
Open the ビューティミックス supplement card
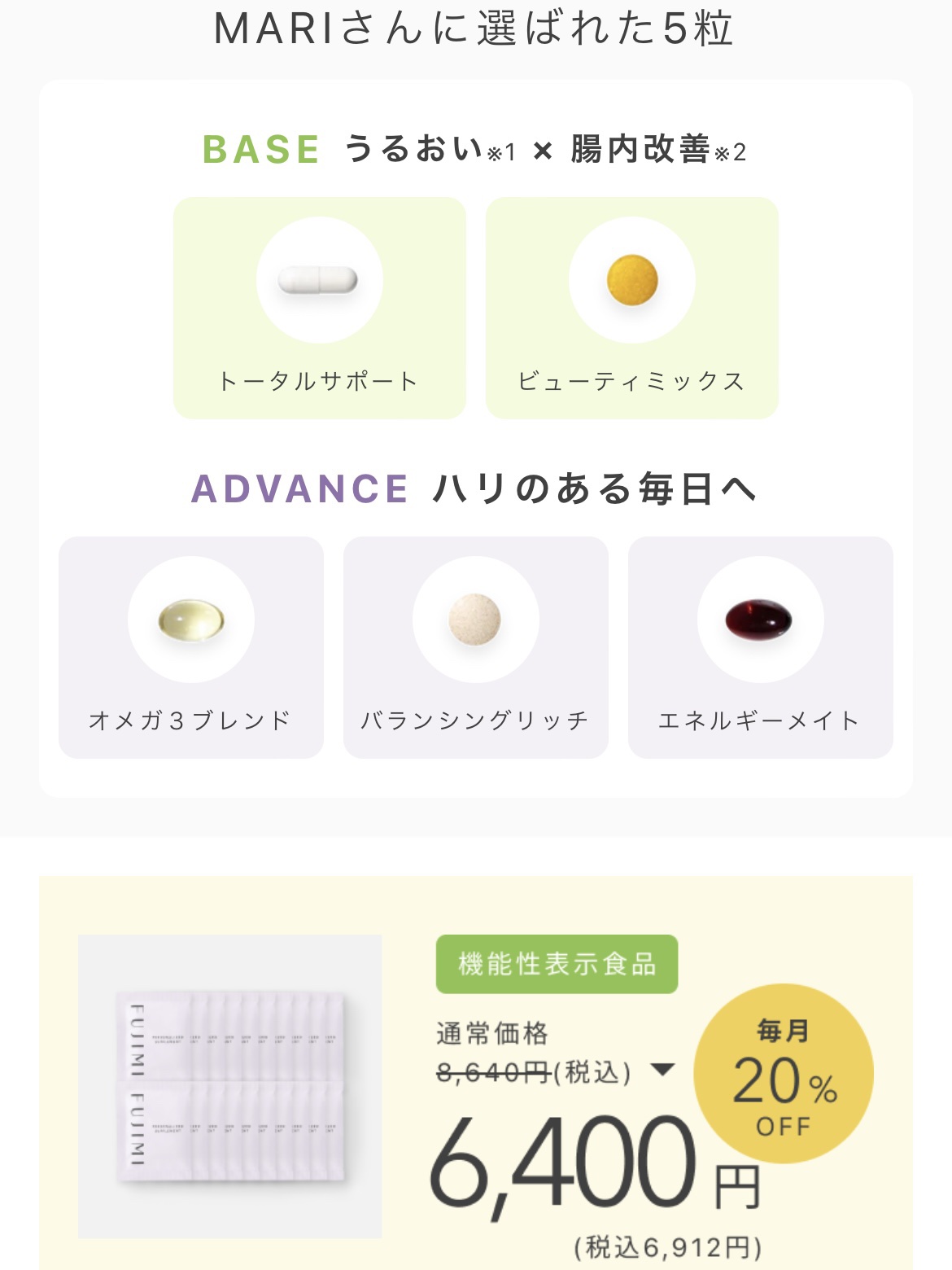tap(631, 308)
